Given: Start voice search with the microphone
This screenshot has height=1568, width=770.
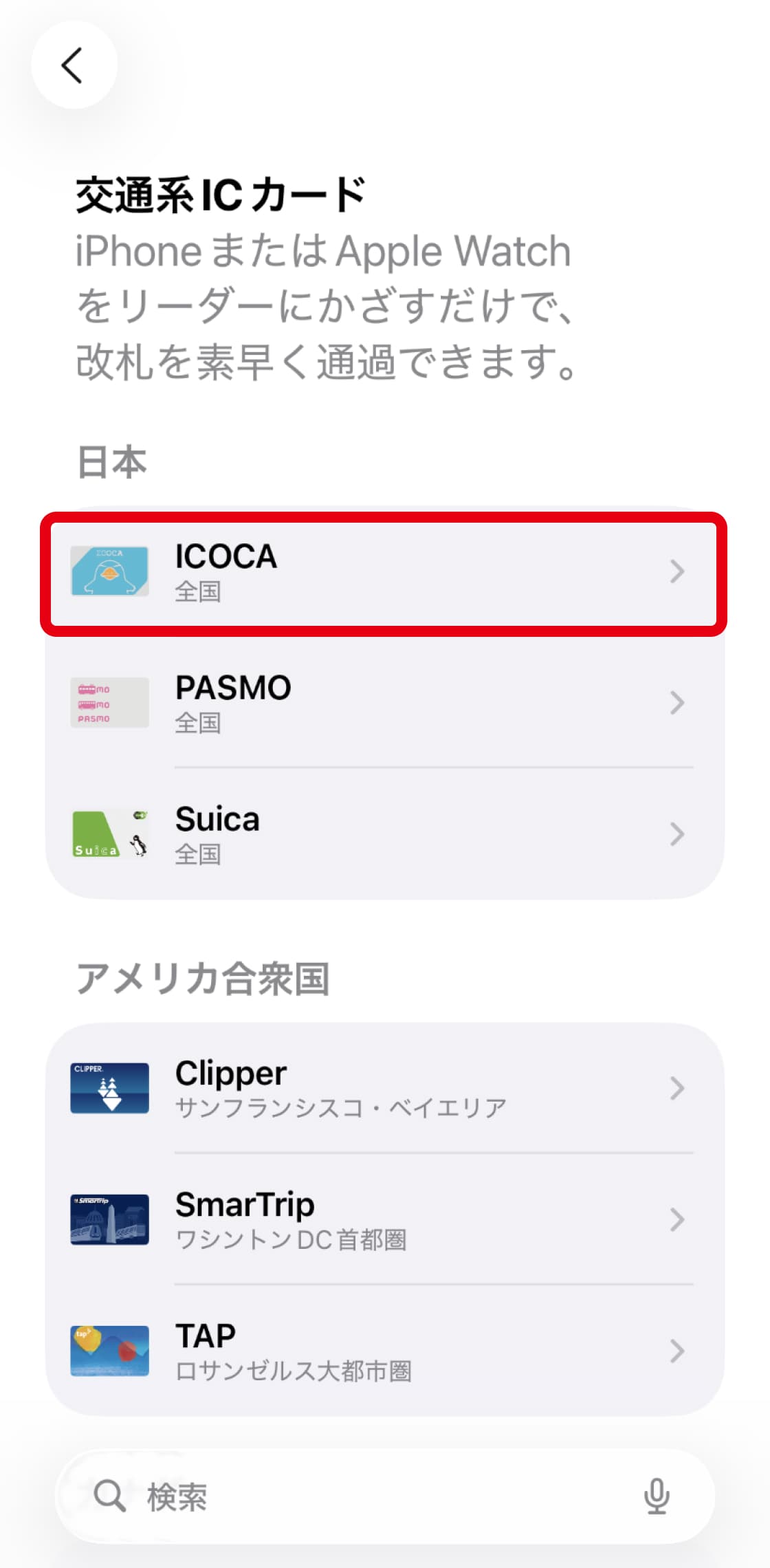Looking at the screenshot, I should (656, 1496).
